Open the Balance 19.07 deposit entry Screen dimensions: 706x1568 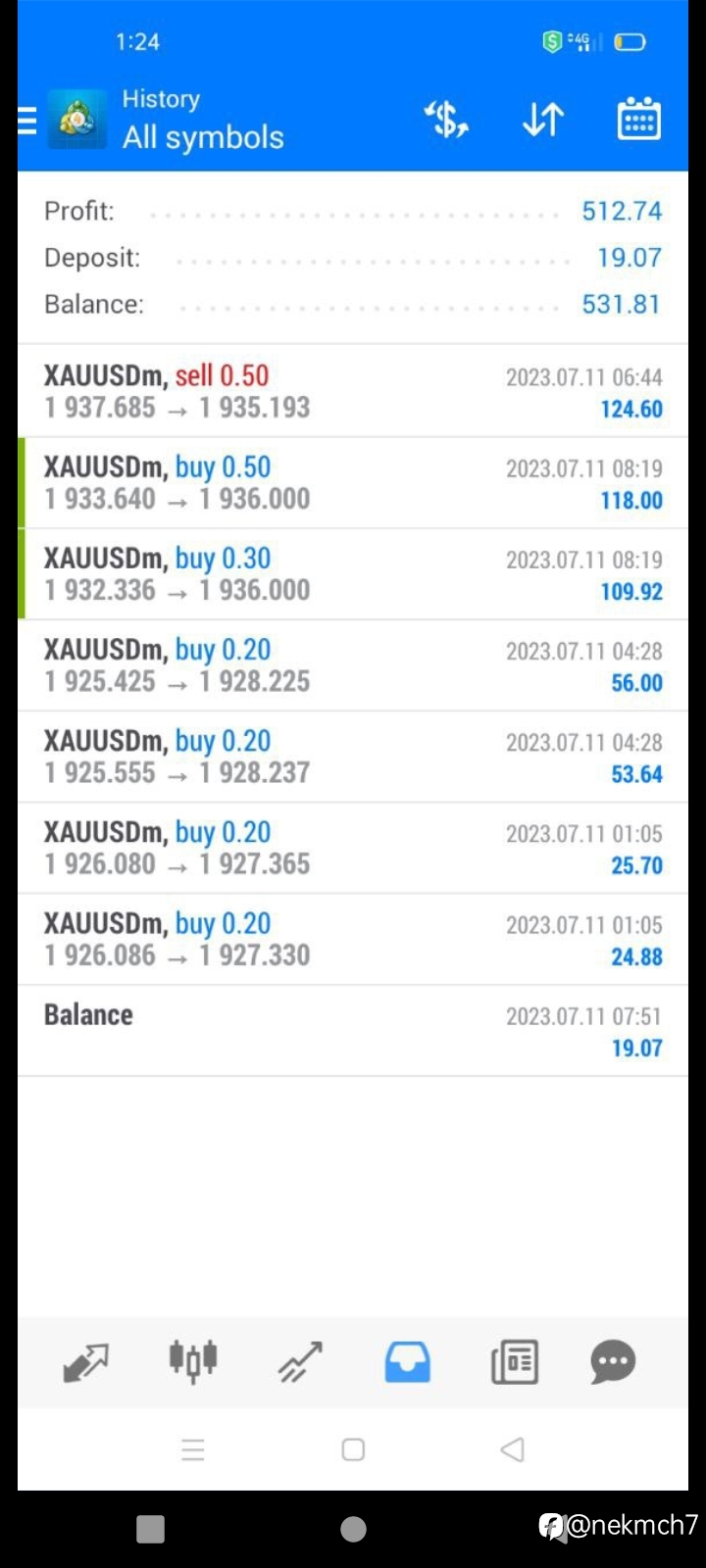coord(353,1030)
